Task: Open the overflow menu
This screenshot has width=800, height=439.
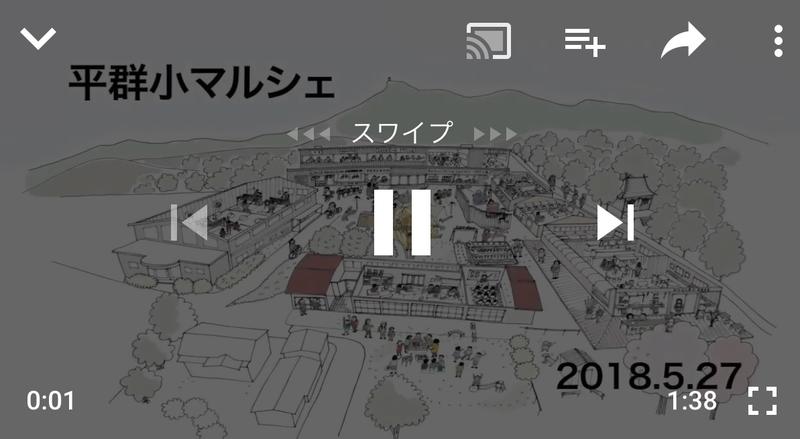Action: (778, 41)
